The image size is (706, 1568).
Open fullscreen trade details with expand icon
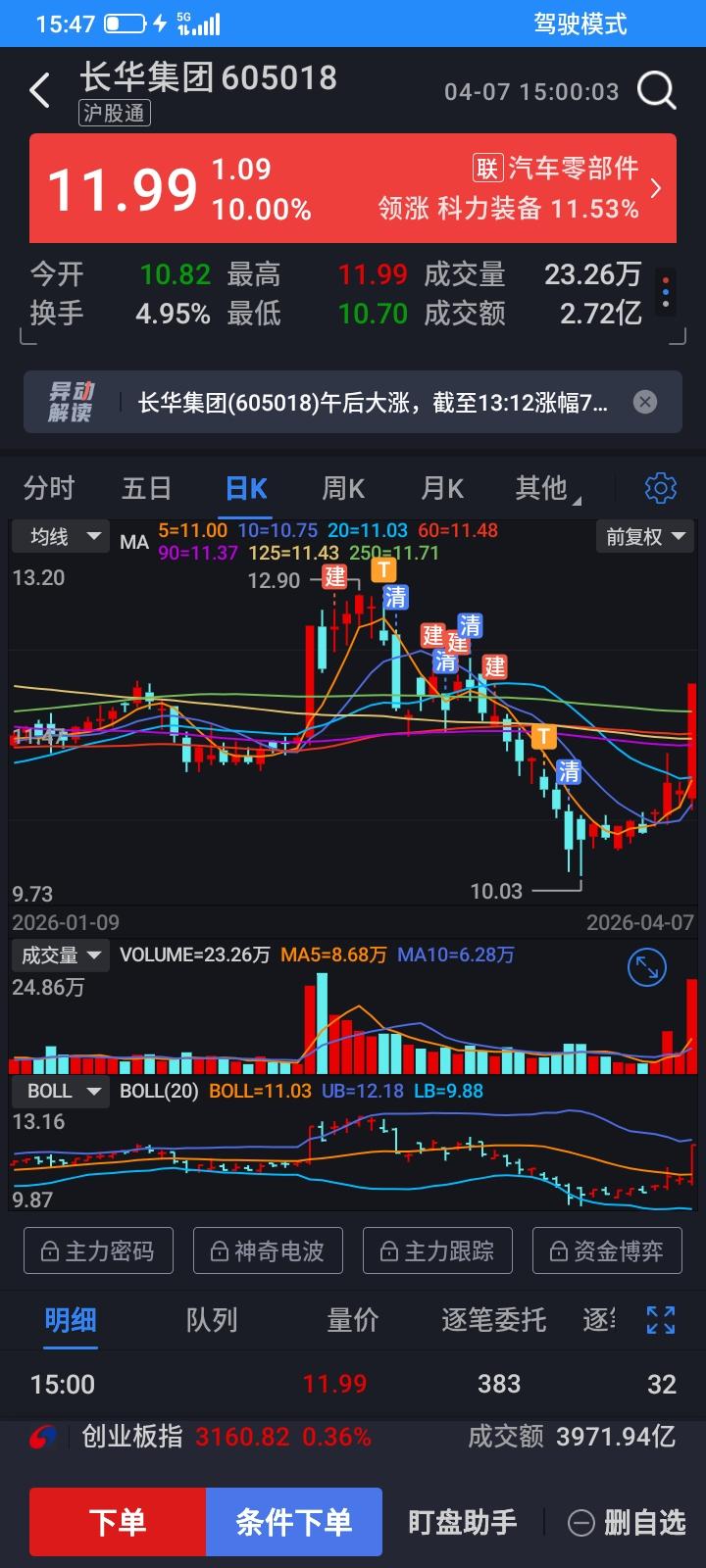point(662,1320)
